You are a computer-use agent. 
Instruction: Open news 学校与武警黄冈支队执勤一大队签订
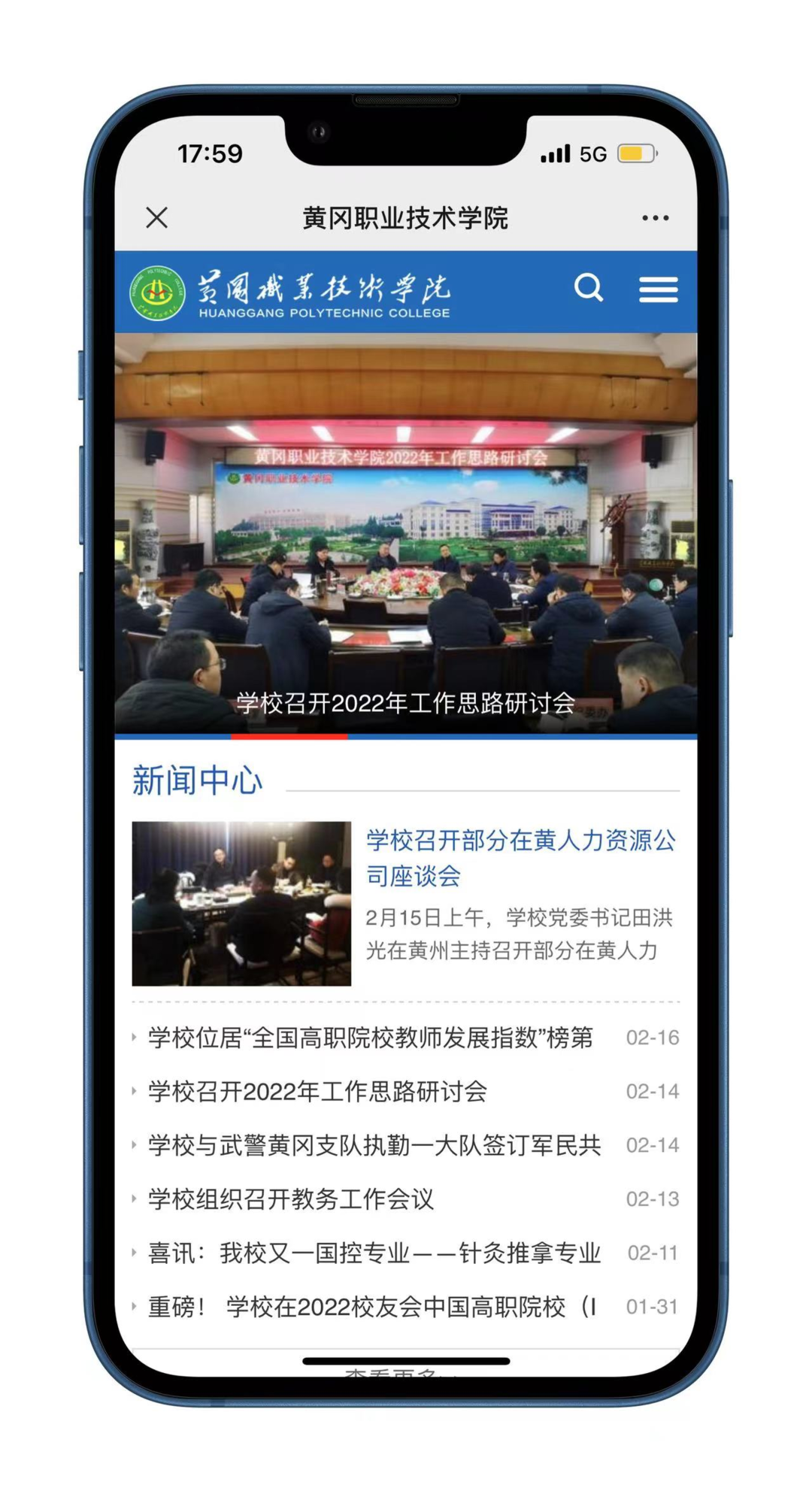374,1145
